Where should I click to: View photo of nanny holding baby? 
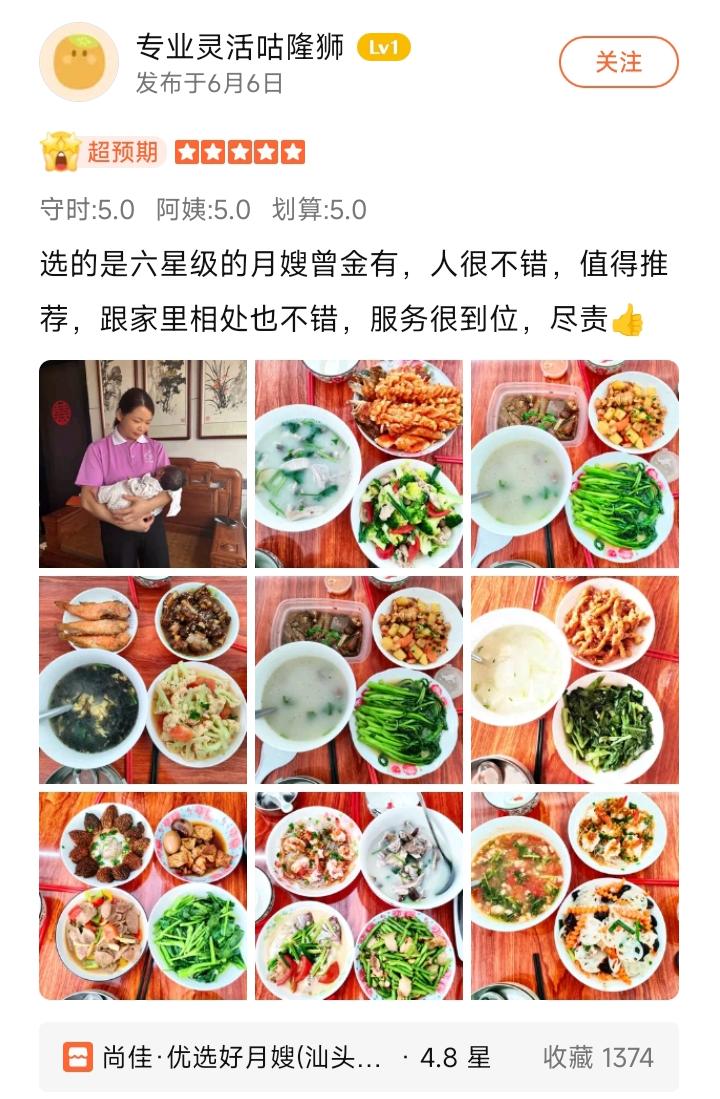143,464
